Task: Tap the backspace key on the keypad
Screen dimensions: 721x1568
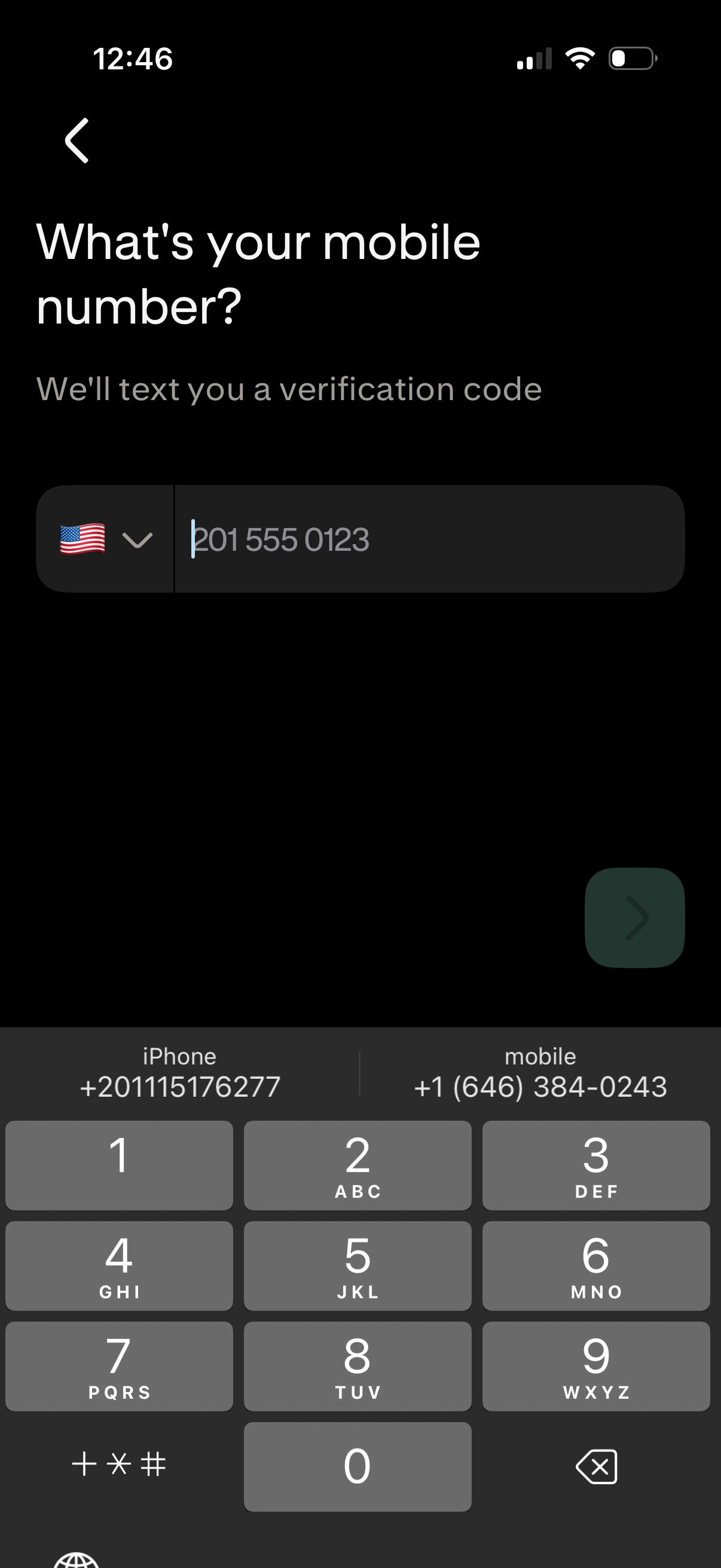Action: (595, 1467)
